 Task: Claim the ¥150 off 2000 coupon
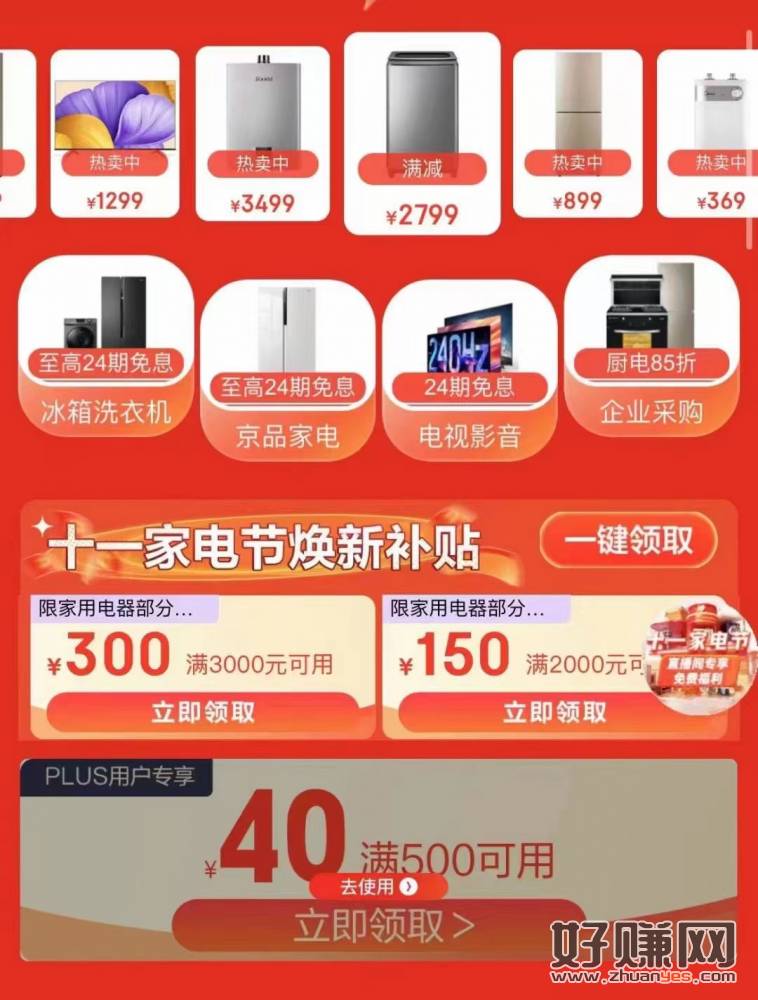click(553, 712)
